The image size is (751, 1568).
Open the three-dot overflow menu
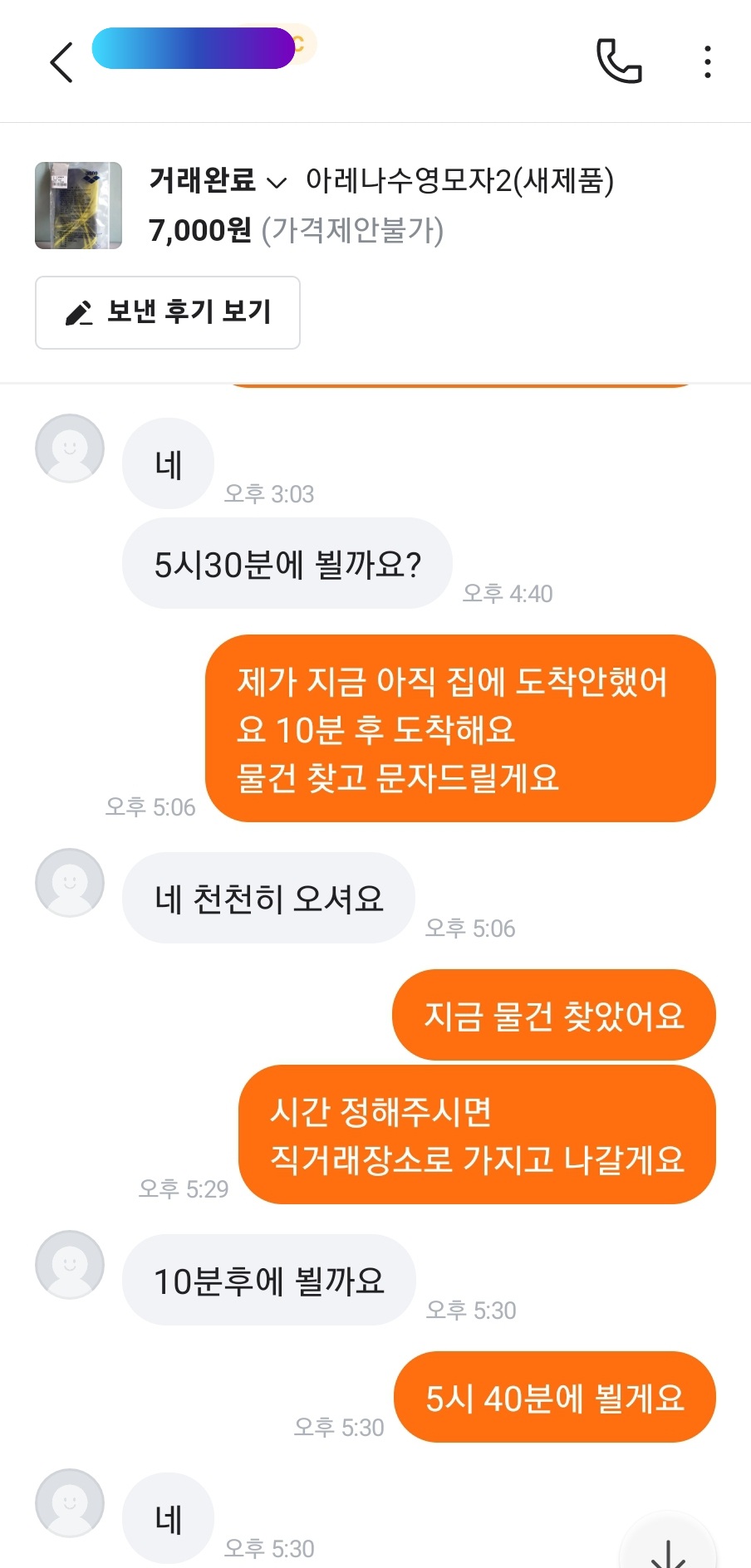coord(707,62)
